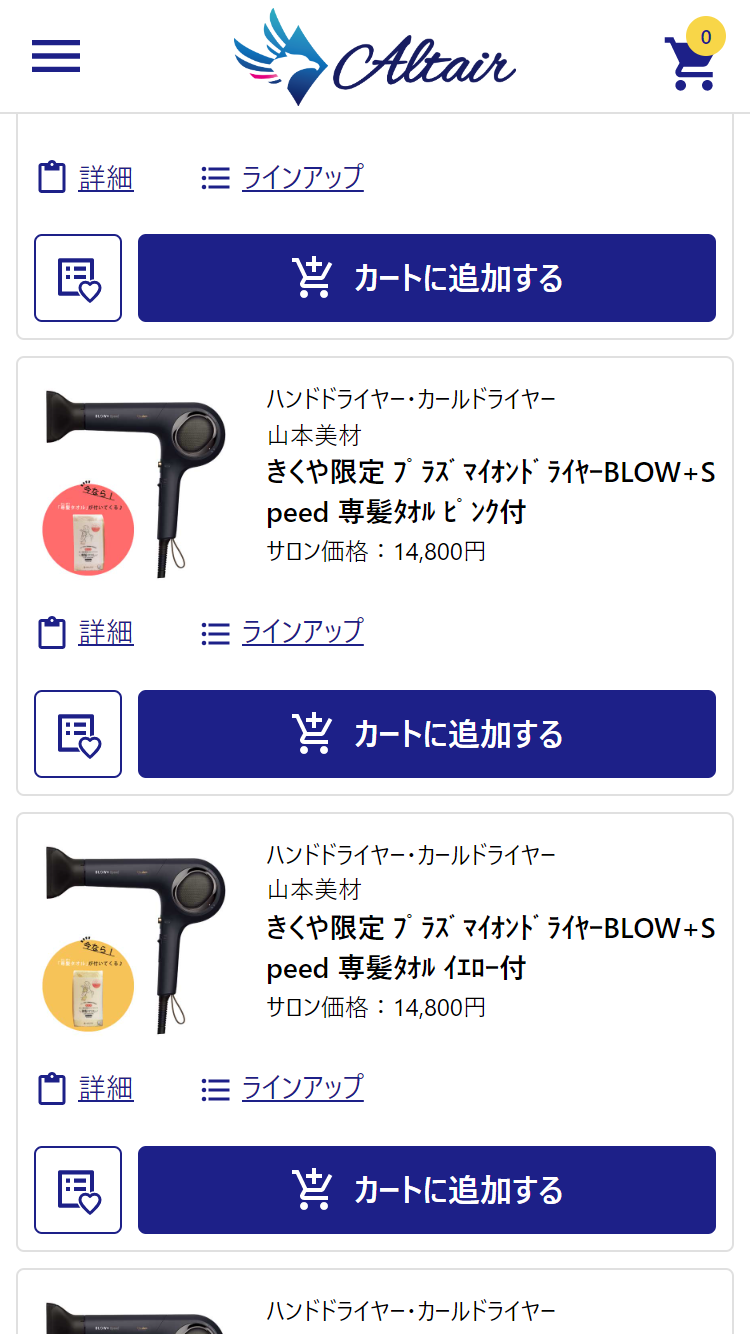View ラインアップ for the イエロー付 towel dryer
The height and width of the screenshot is (1334, 750).
302,1088
